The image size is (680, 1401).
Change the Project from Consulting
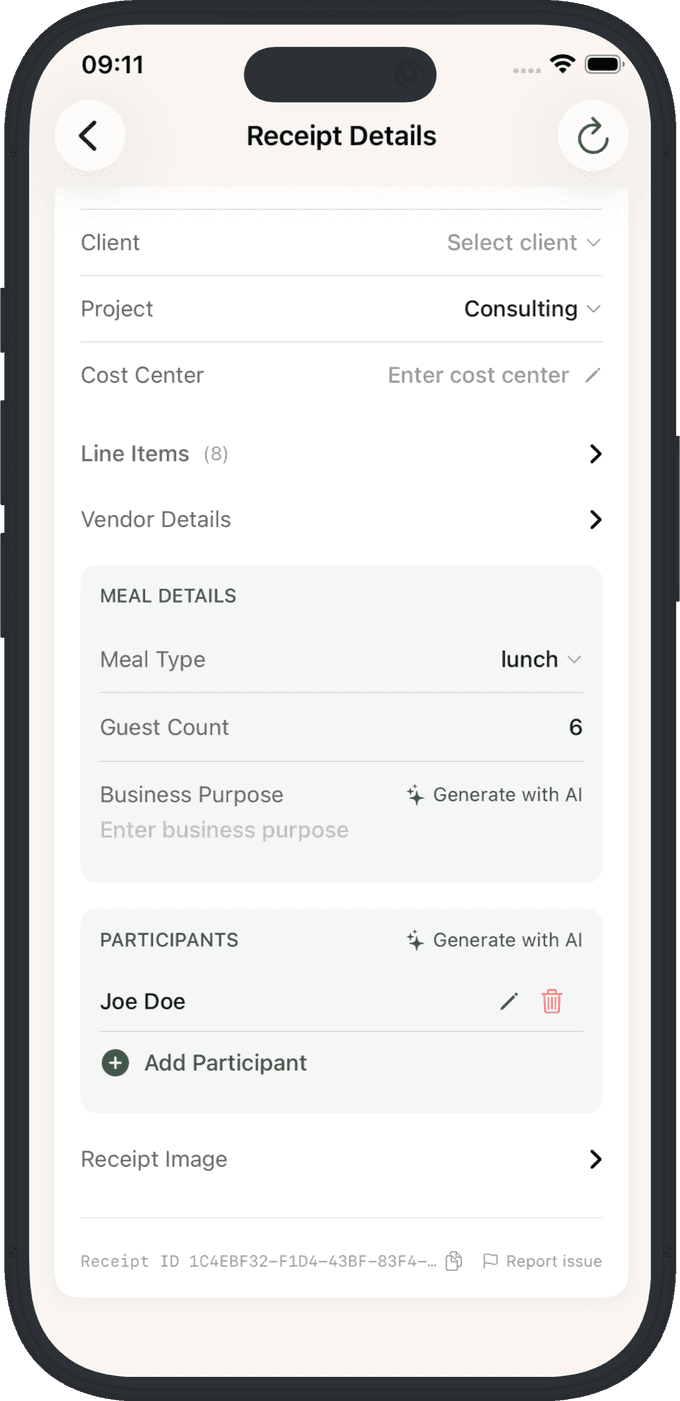click(x=532, y=309)
